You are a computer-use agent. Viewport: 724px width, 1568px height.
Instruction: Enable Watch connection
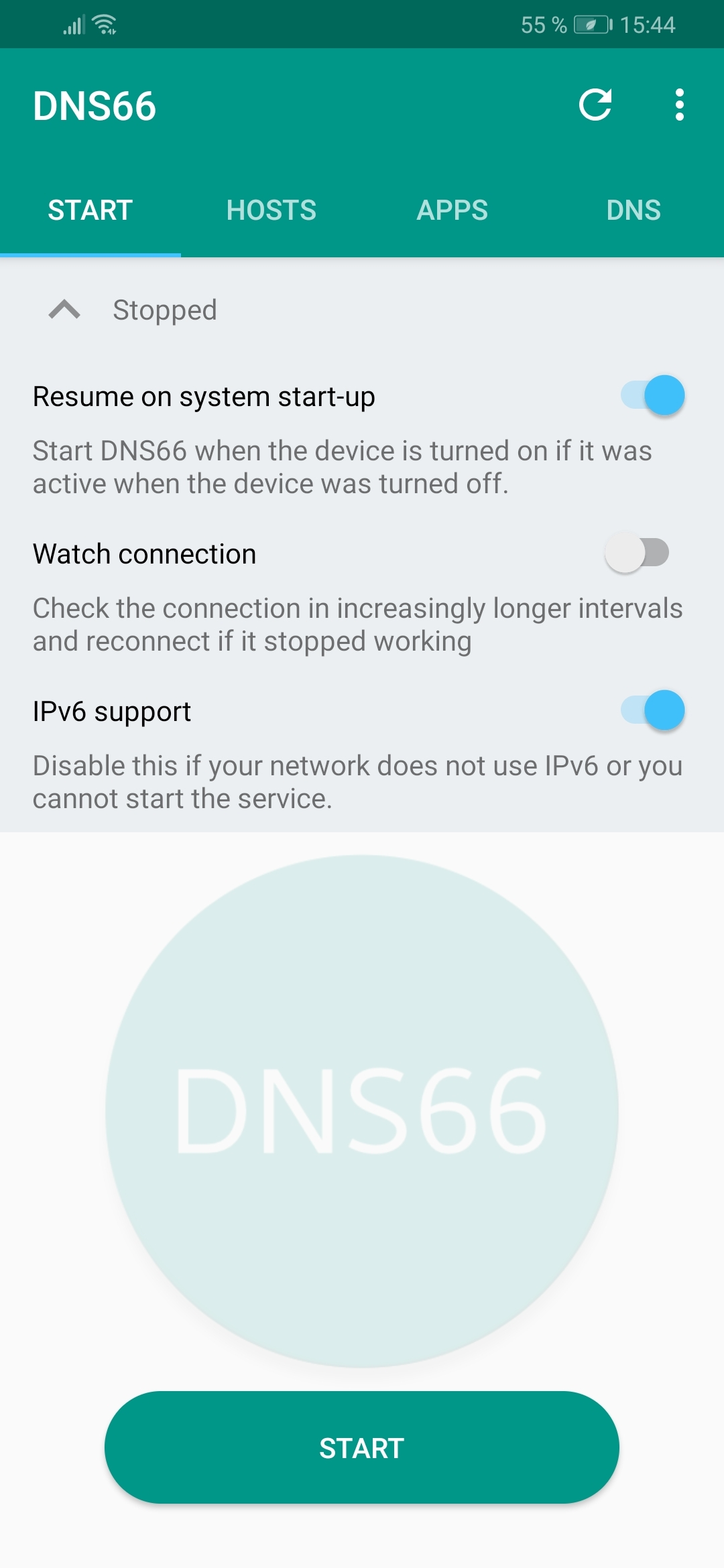coord(638,553)
